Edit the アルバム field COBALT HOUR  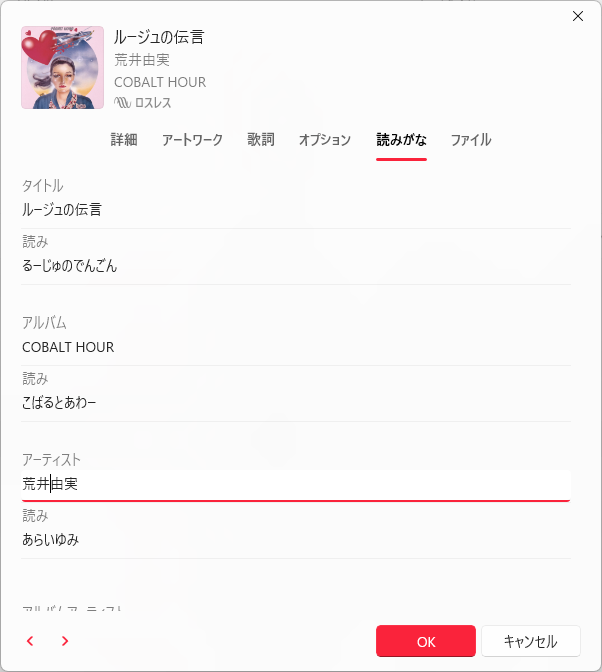coord(296,347)
